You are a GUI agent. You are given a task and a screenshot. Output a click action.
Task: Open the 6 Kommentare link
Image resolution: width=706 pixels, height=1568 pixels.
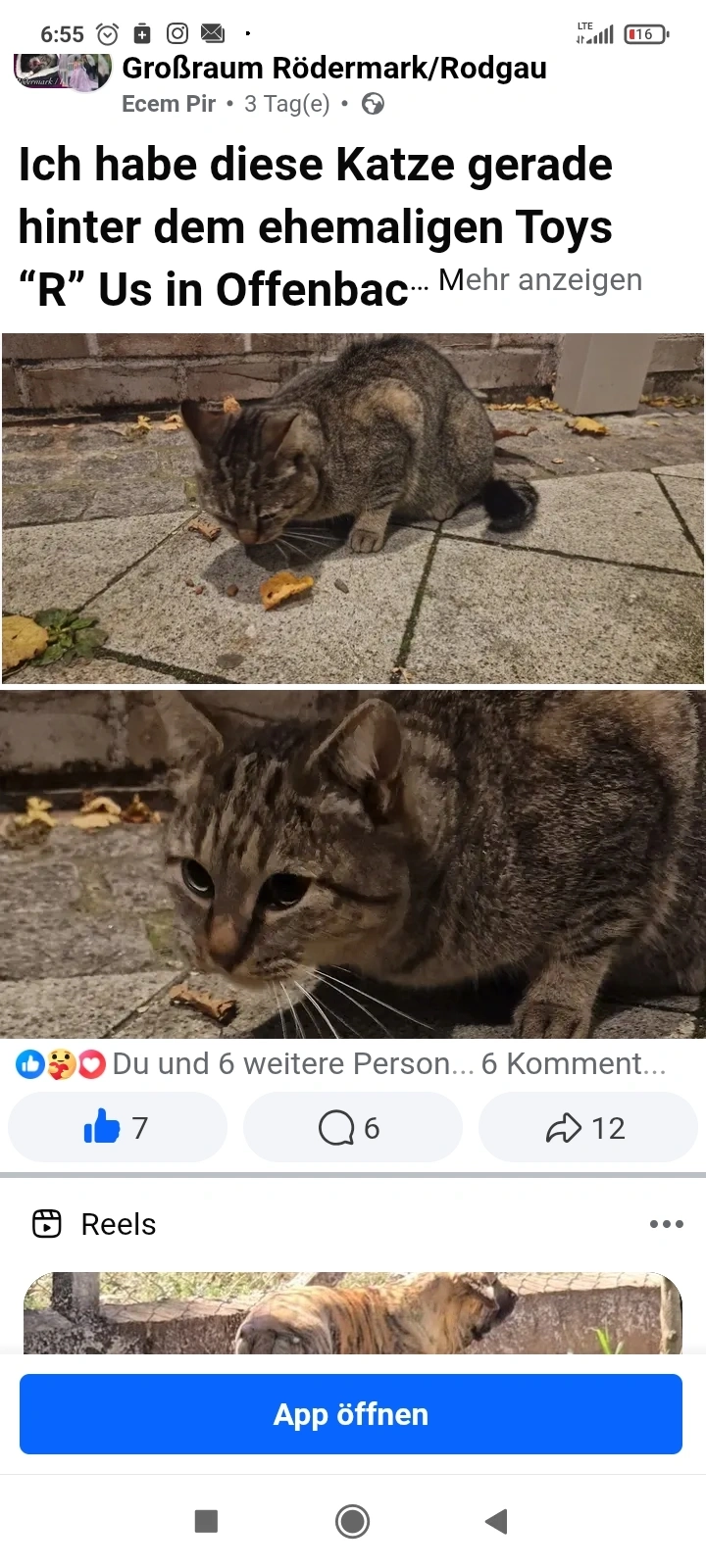[x=574, y=1064]
